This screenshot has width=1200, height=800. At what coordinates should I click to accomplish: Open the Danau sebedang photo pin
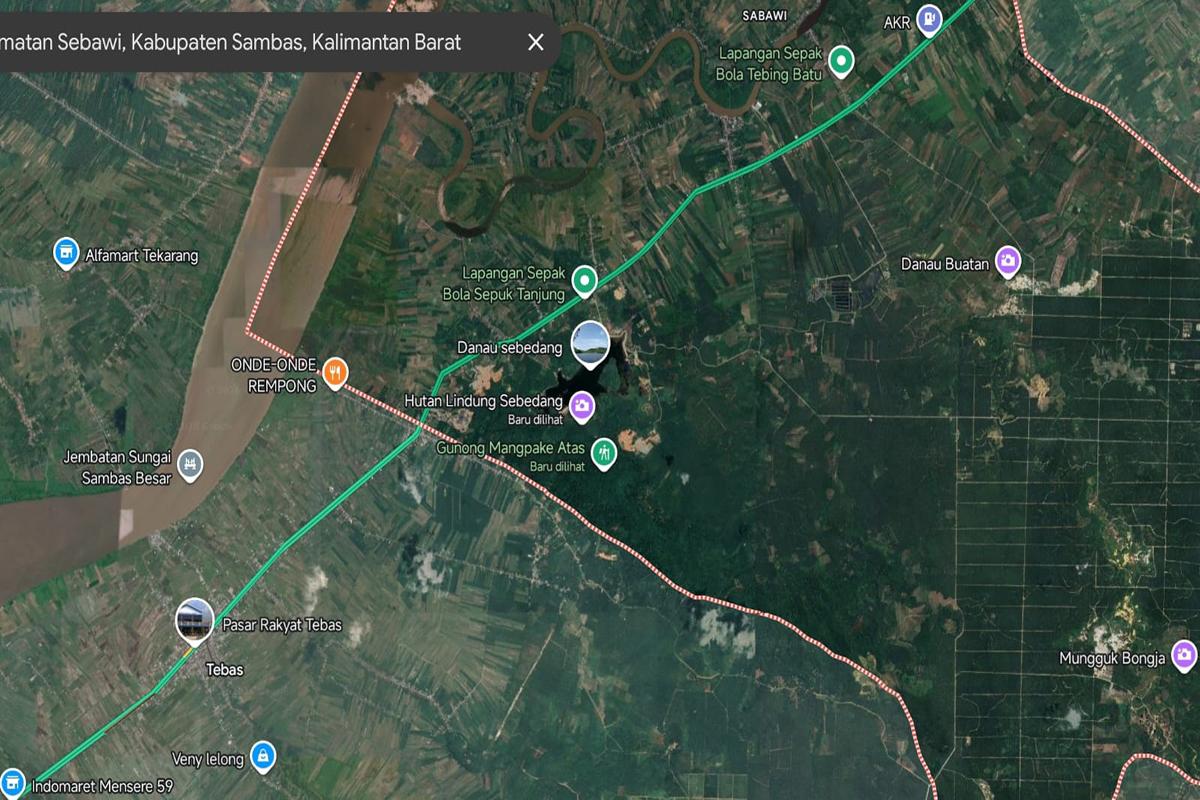coord(590,343)
